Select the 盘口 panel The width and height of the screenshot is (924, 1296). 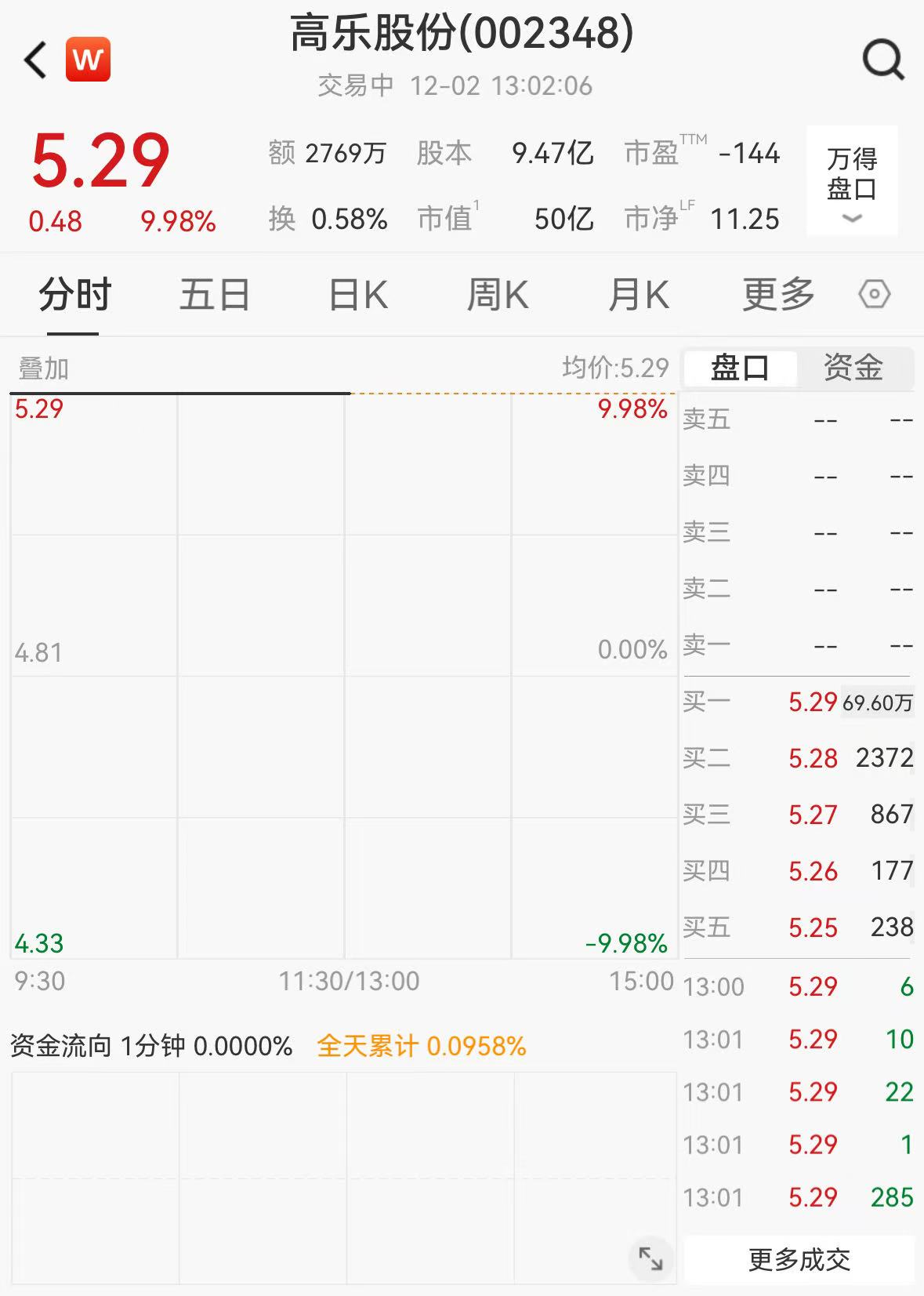pyautogui.click(x=740, y=368)
